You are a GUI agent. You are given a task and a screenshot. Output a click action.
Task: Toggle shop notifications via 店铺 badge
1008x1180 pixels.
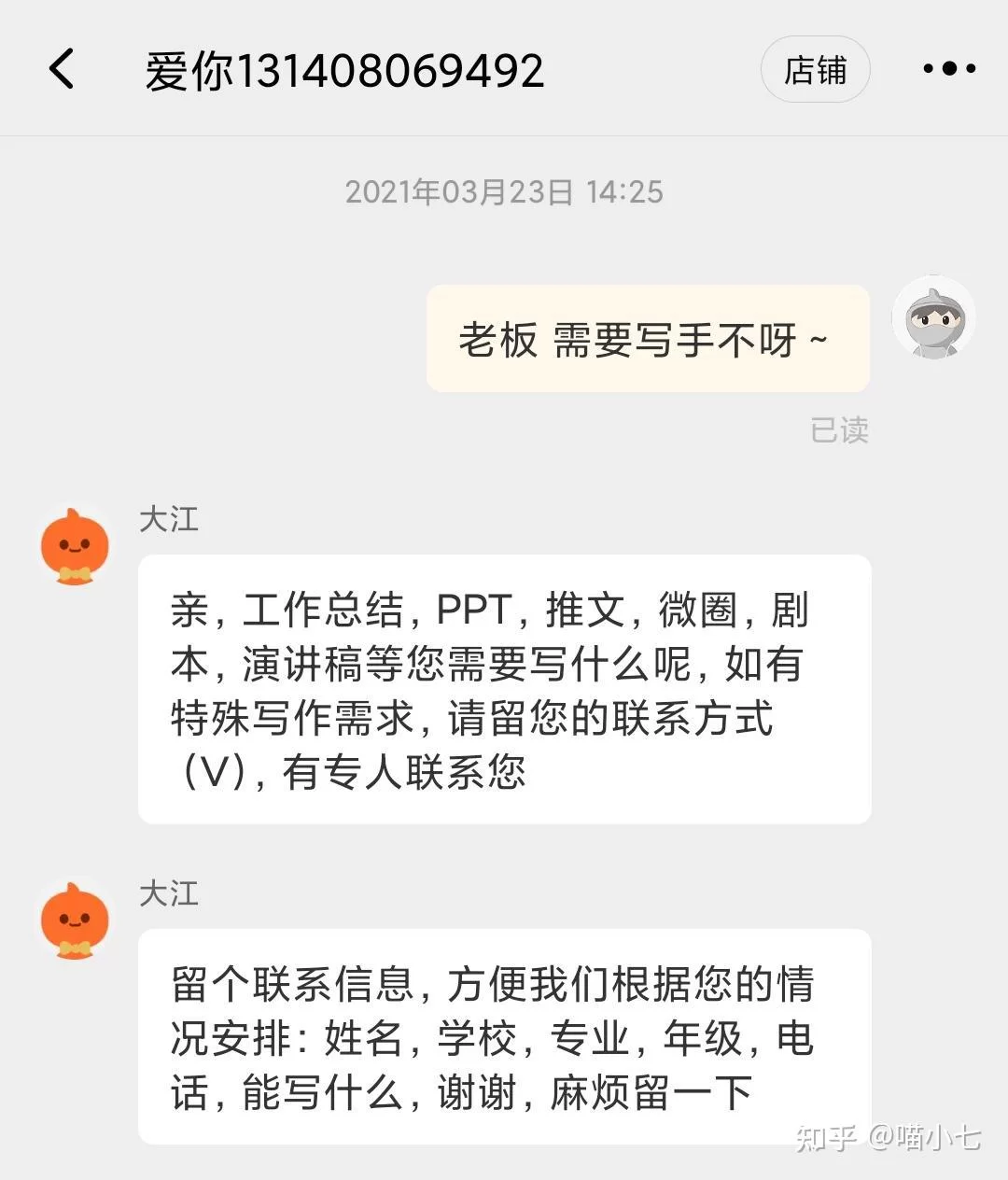click(815, 68)
